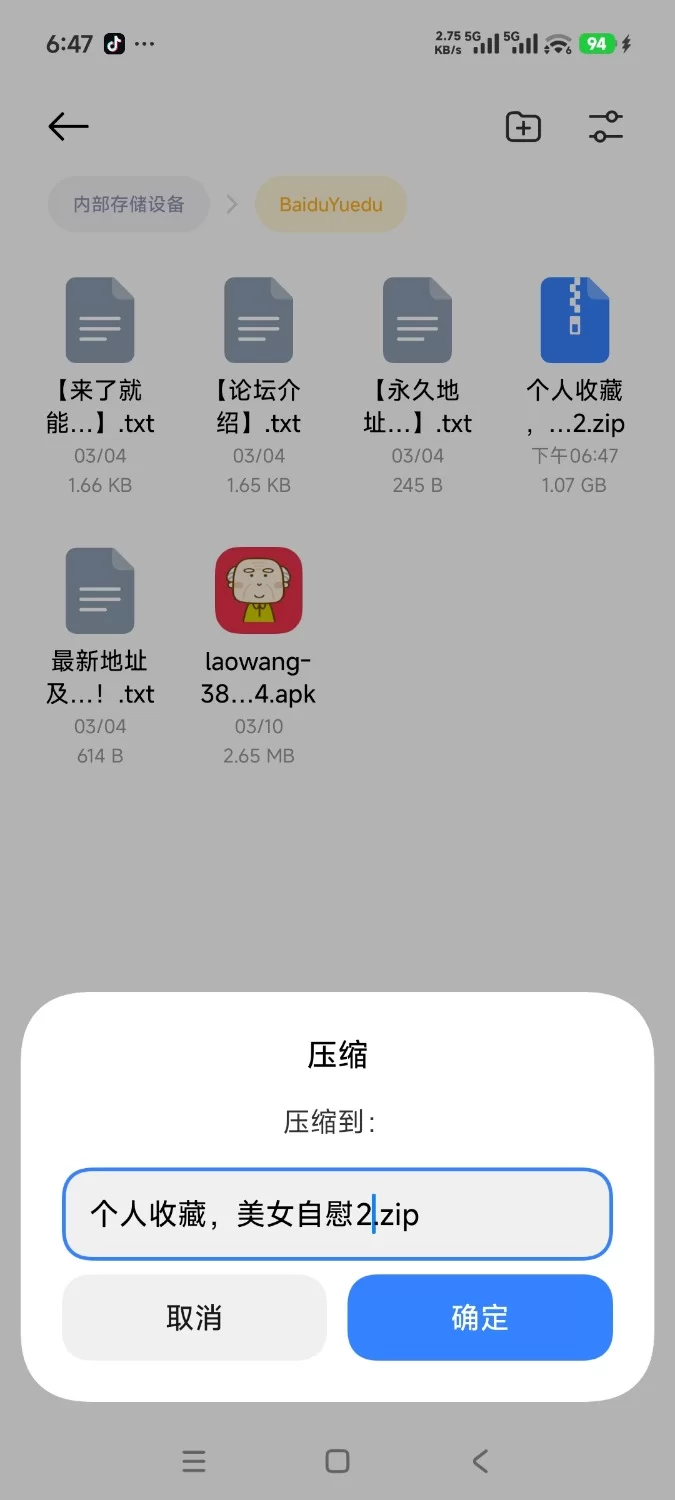
Task: Open the 【来了就能…】.txt file
Action: click(100, 320)
